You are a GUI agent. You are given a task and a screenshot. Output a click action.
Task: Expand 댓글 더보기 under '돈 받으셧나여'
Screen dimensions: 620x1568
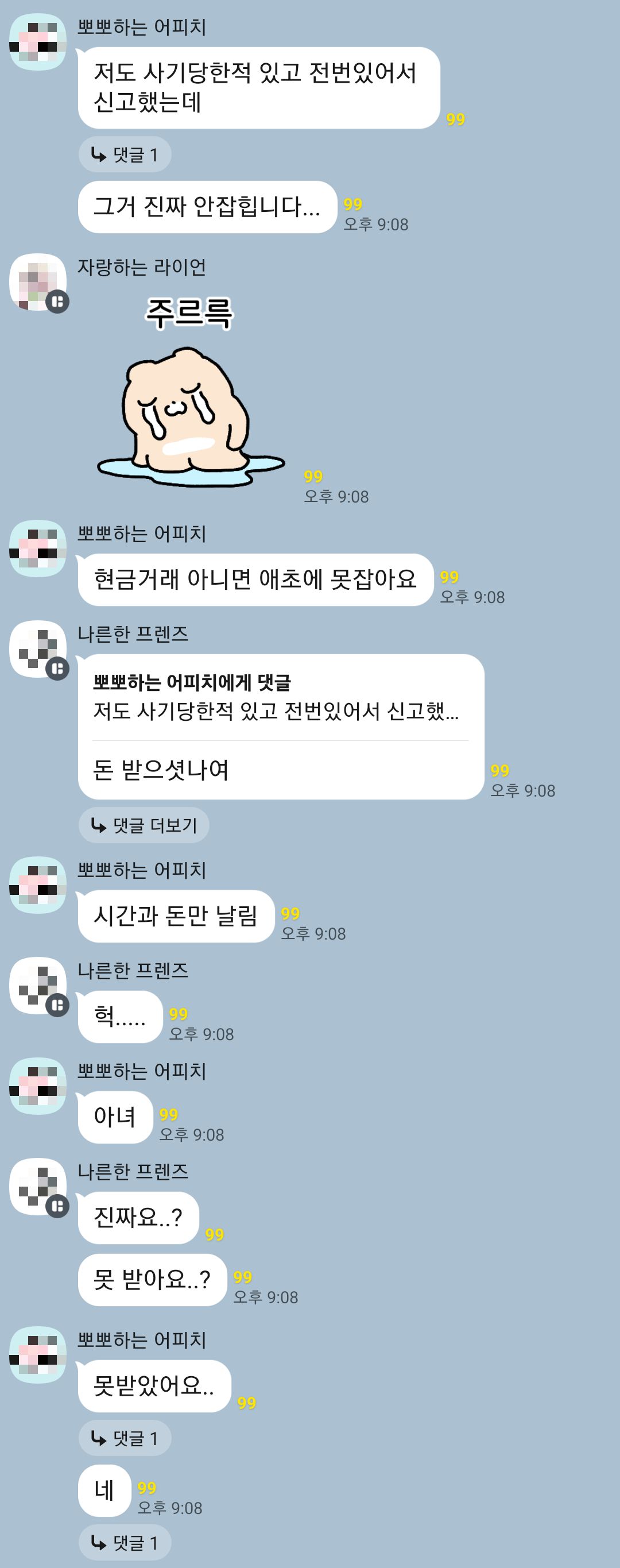pos(144,825)
